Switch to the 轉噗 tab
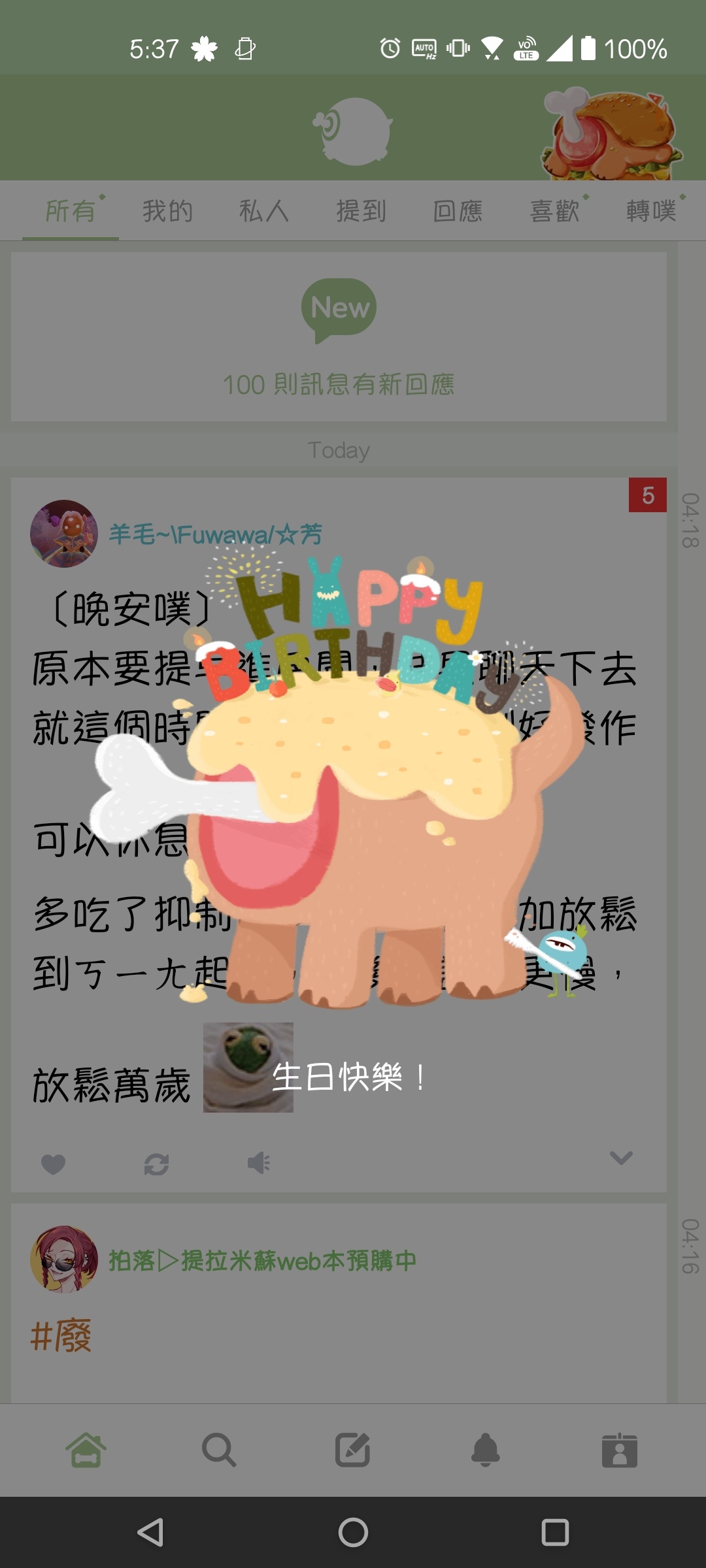The image size is (706, 1568). click(x=651, y=211)
